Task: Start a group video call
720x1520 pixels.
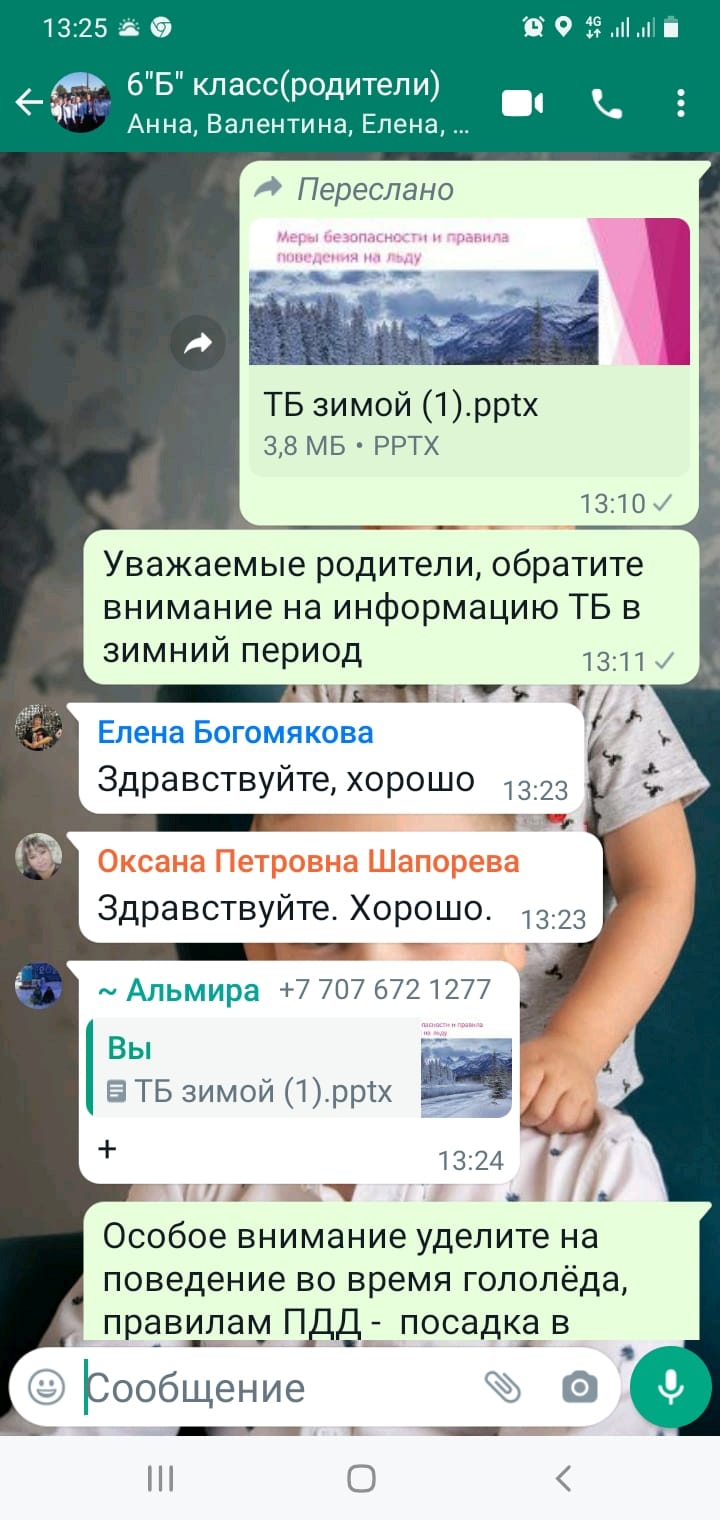Action: click(522, 103)
